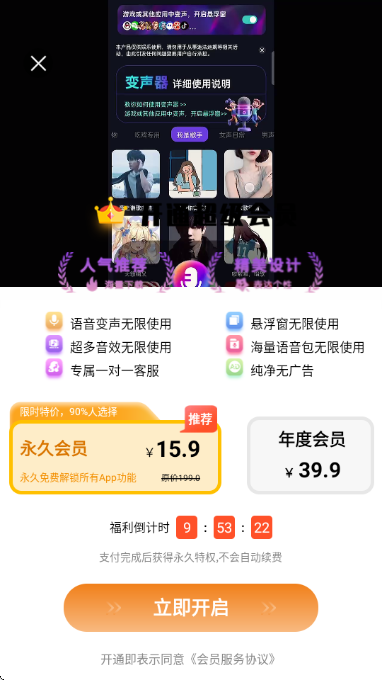
Task: Choose the 年度会员 39.9 plan
Action: click(x=310, y=455)
